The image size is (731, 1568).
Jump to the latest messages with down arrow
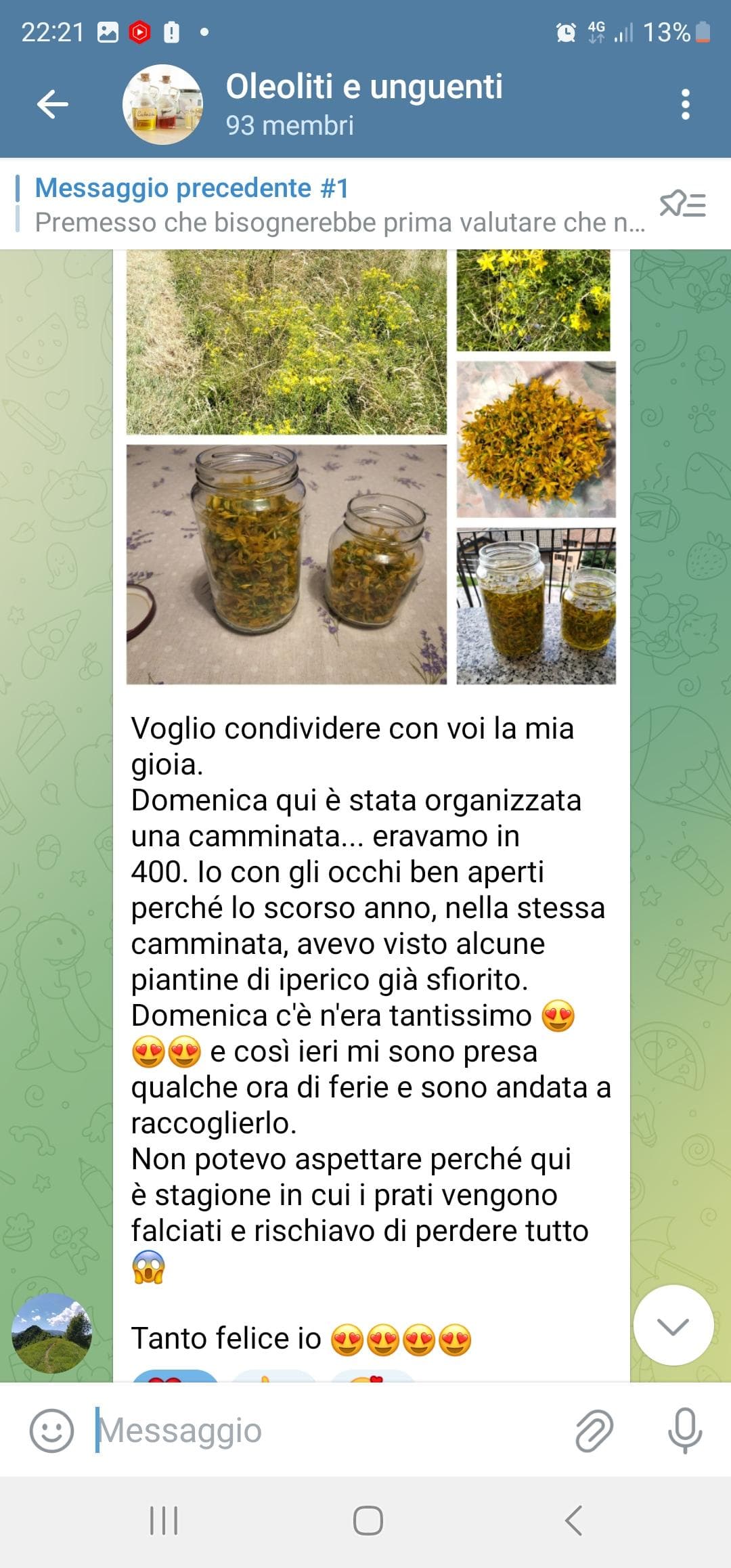[x=673, y=1325]
